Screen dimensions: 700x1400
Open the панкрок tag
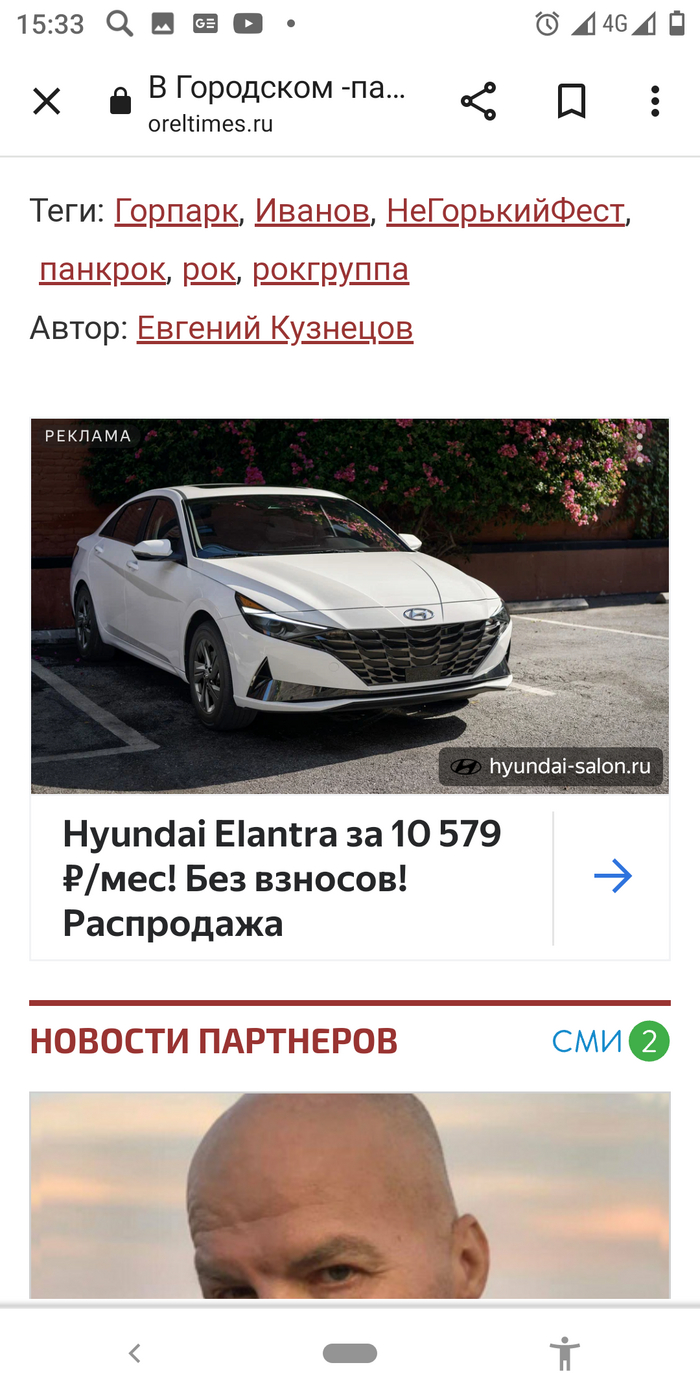coord(102,270)
